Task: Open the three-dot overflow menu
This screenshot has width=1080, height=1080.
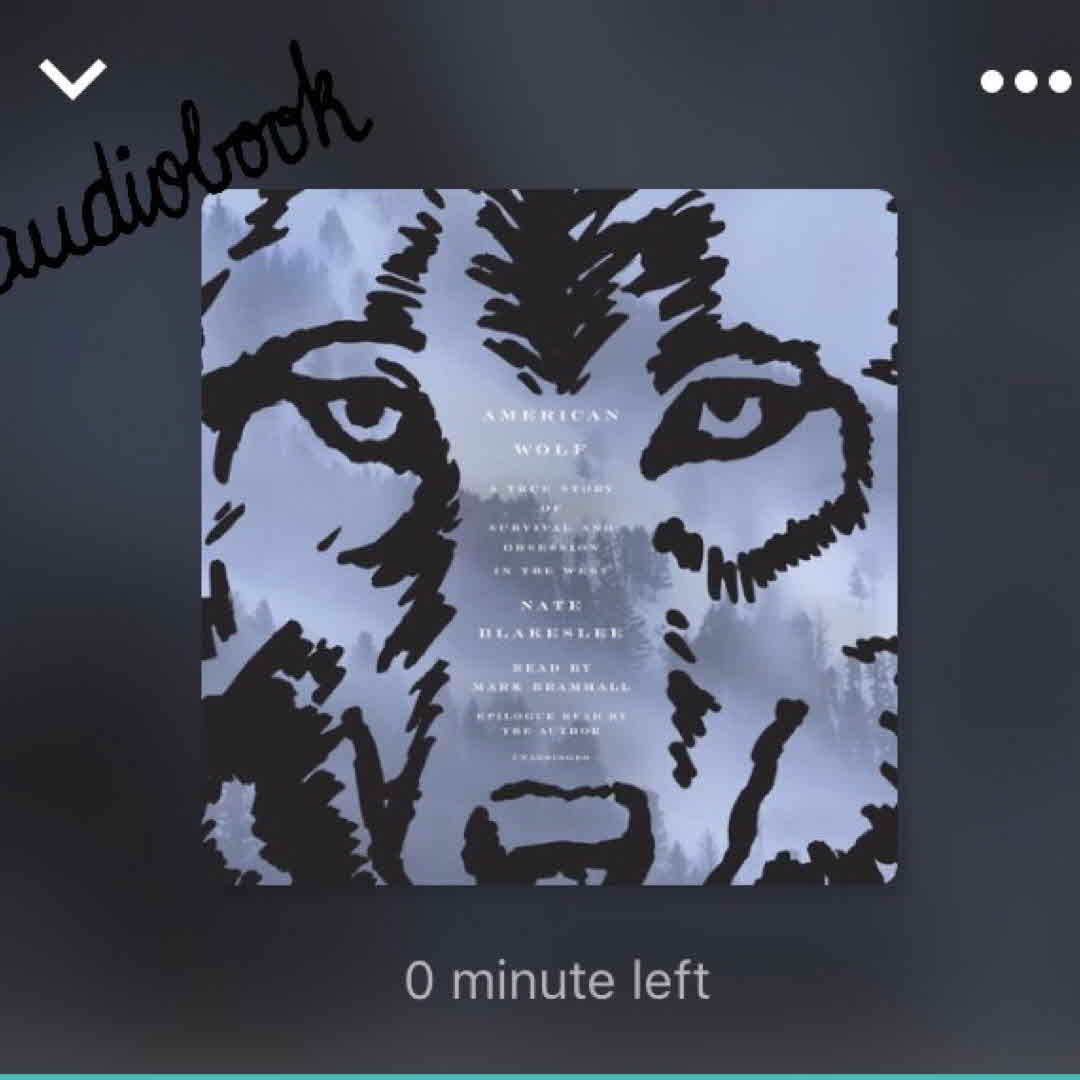Action: pos(1025,81)
